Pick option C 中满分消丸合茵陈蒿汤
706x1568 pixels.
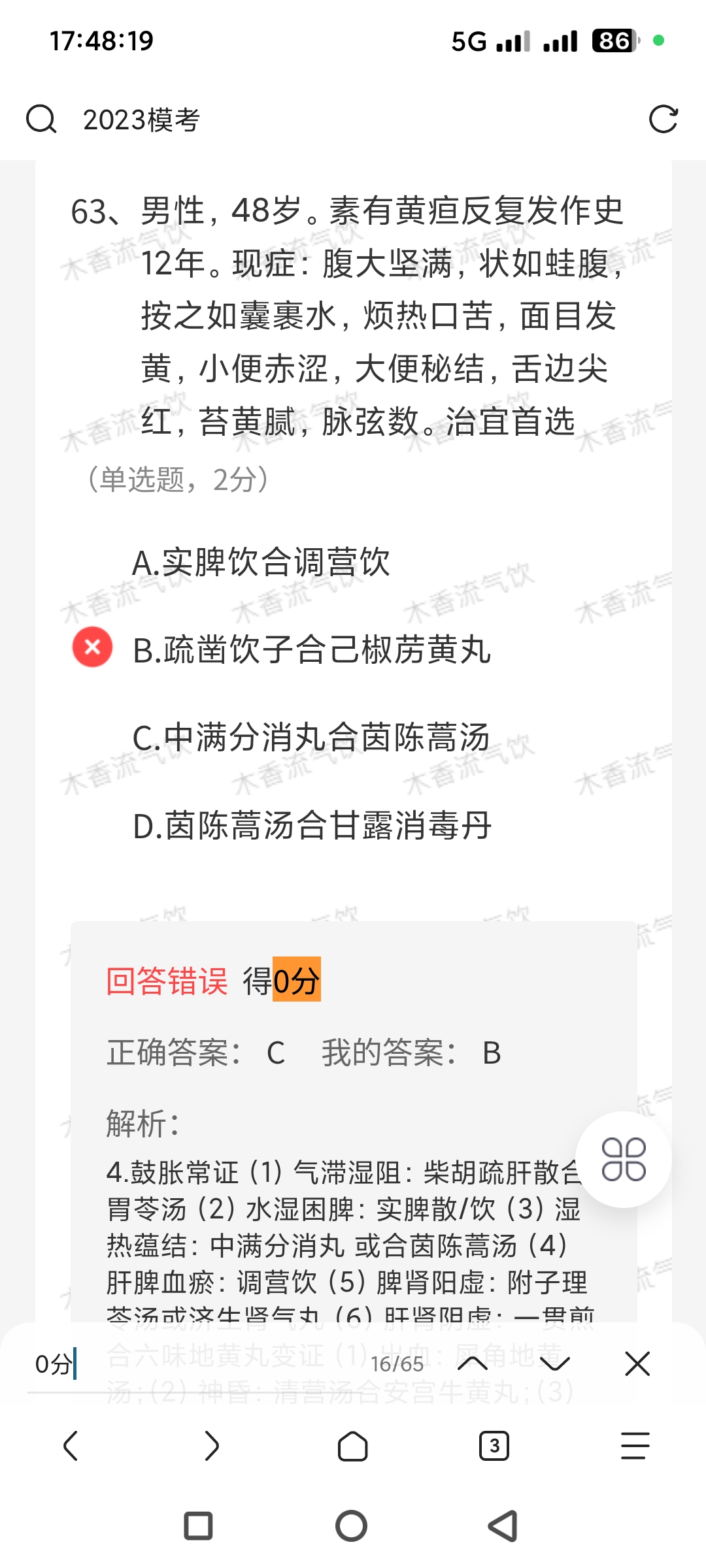(311, 738)
